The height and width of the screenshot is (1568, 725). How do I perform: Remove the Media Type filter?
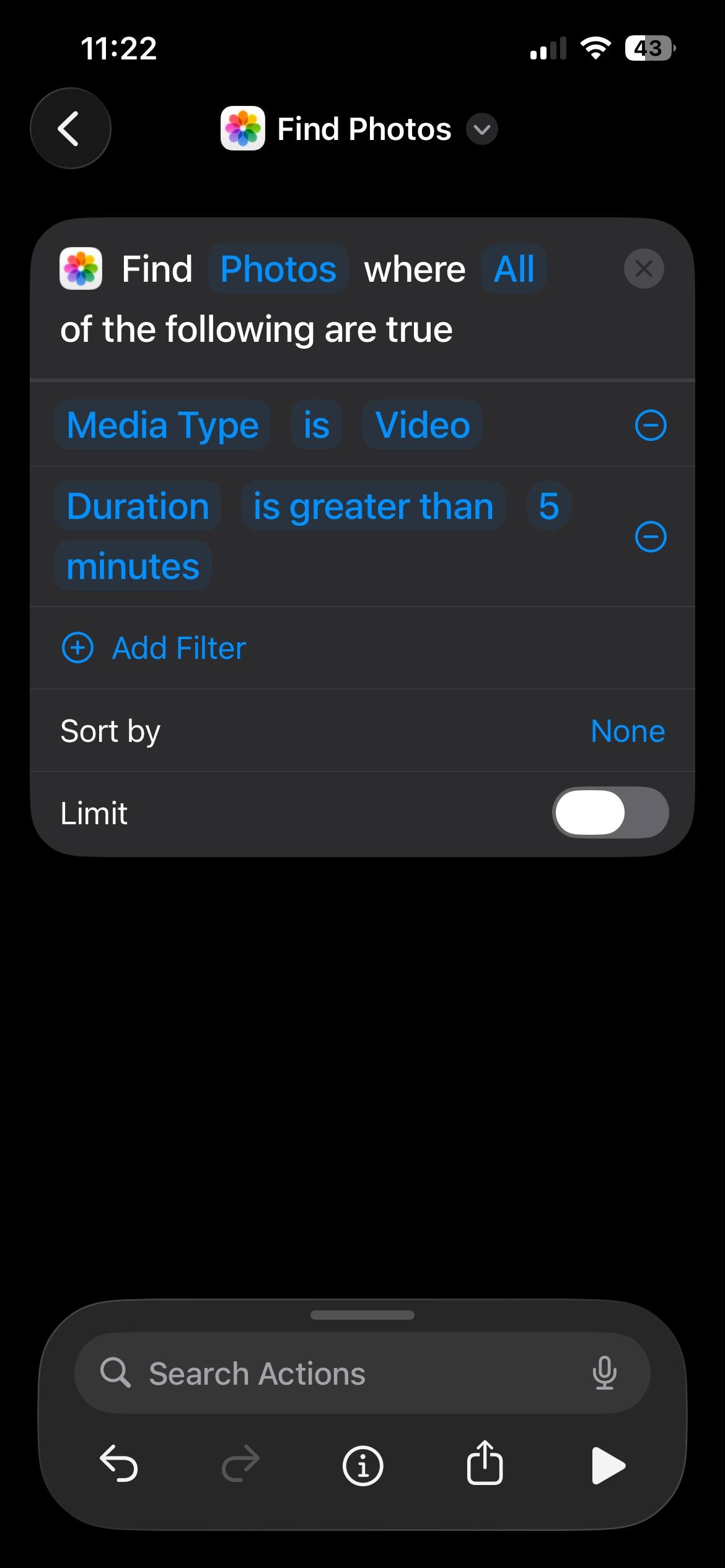point(649,425)
